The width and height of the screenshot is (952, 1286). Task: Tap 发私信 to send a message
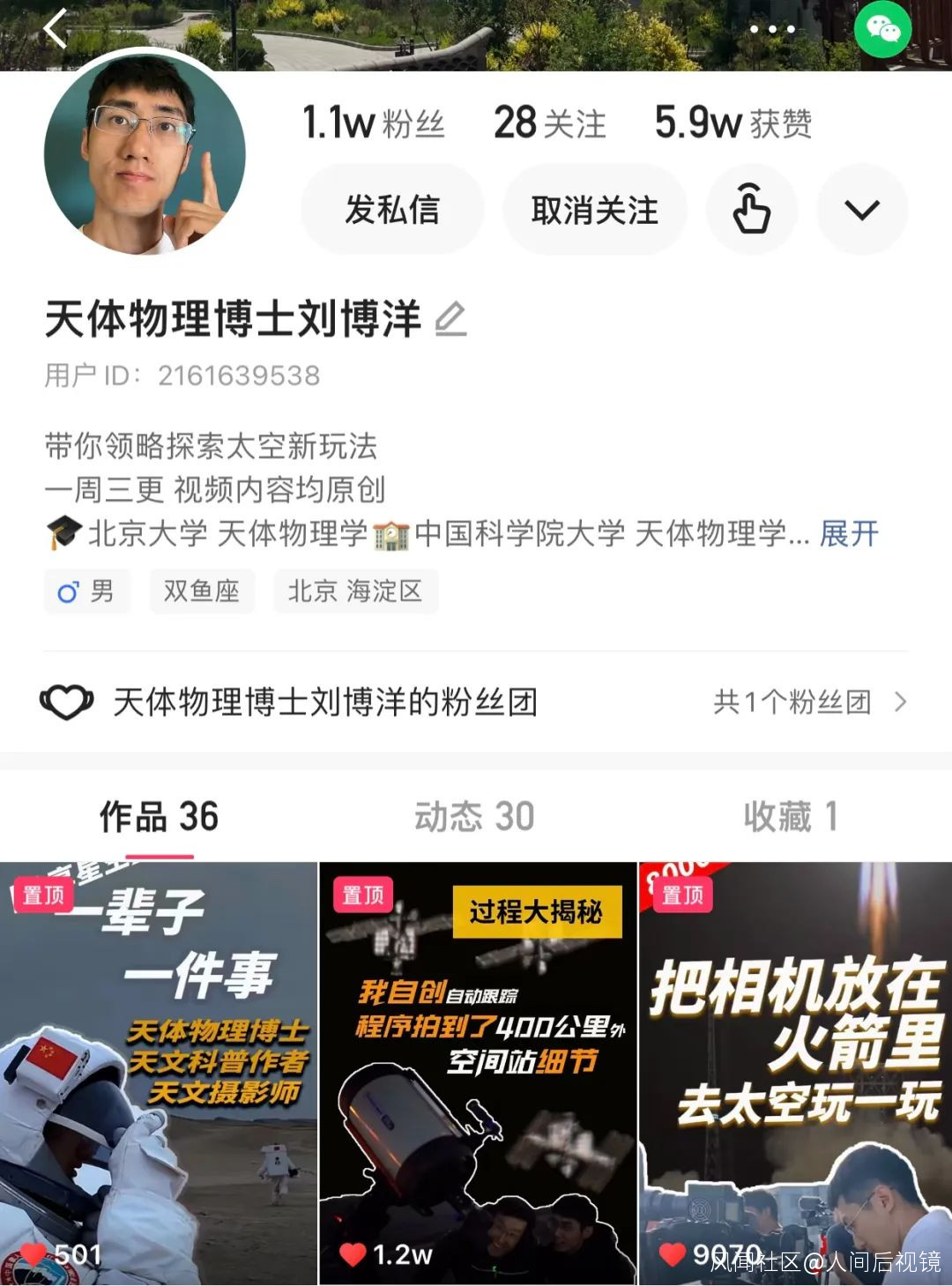coord(392,211)
